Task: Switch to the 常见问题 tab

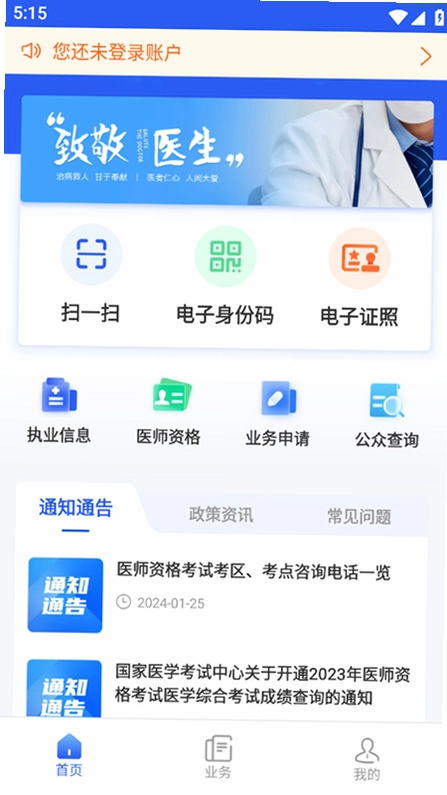Action: pyautogui.click(x=359, y=517)
